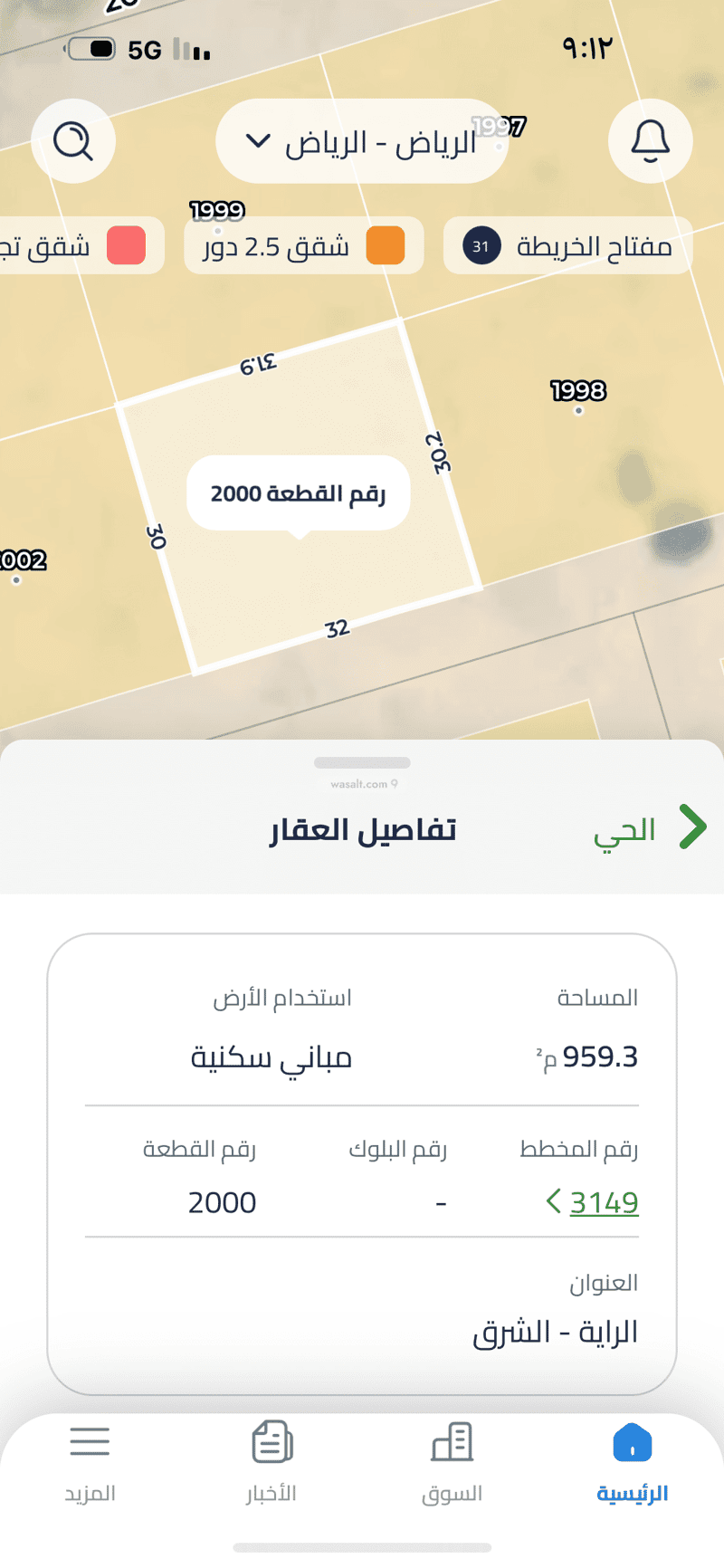724x1568 pixels.
Task: Open the notifications bell
Action: tap(650, 141)
